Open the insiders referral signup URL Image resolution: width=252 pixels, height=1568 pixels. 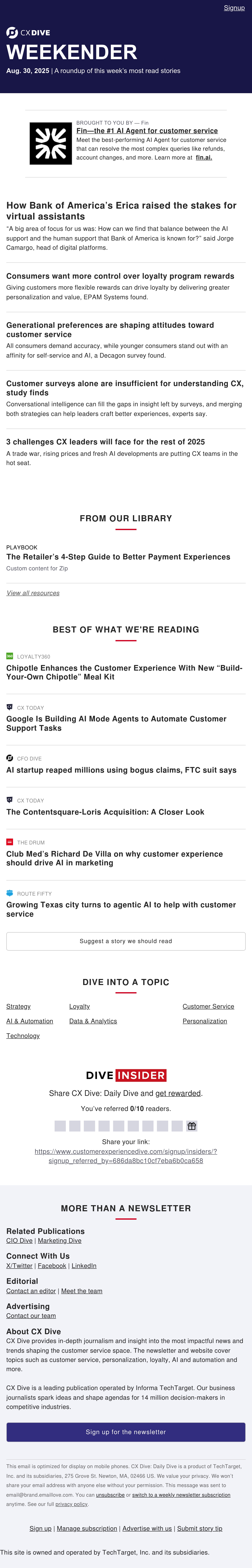(x=126, y=1156)
